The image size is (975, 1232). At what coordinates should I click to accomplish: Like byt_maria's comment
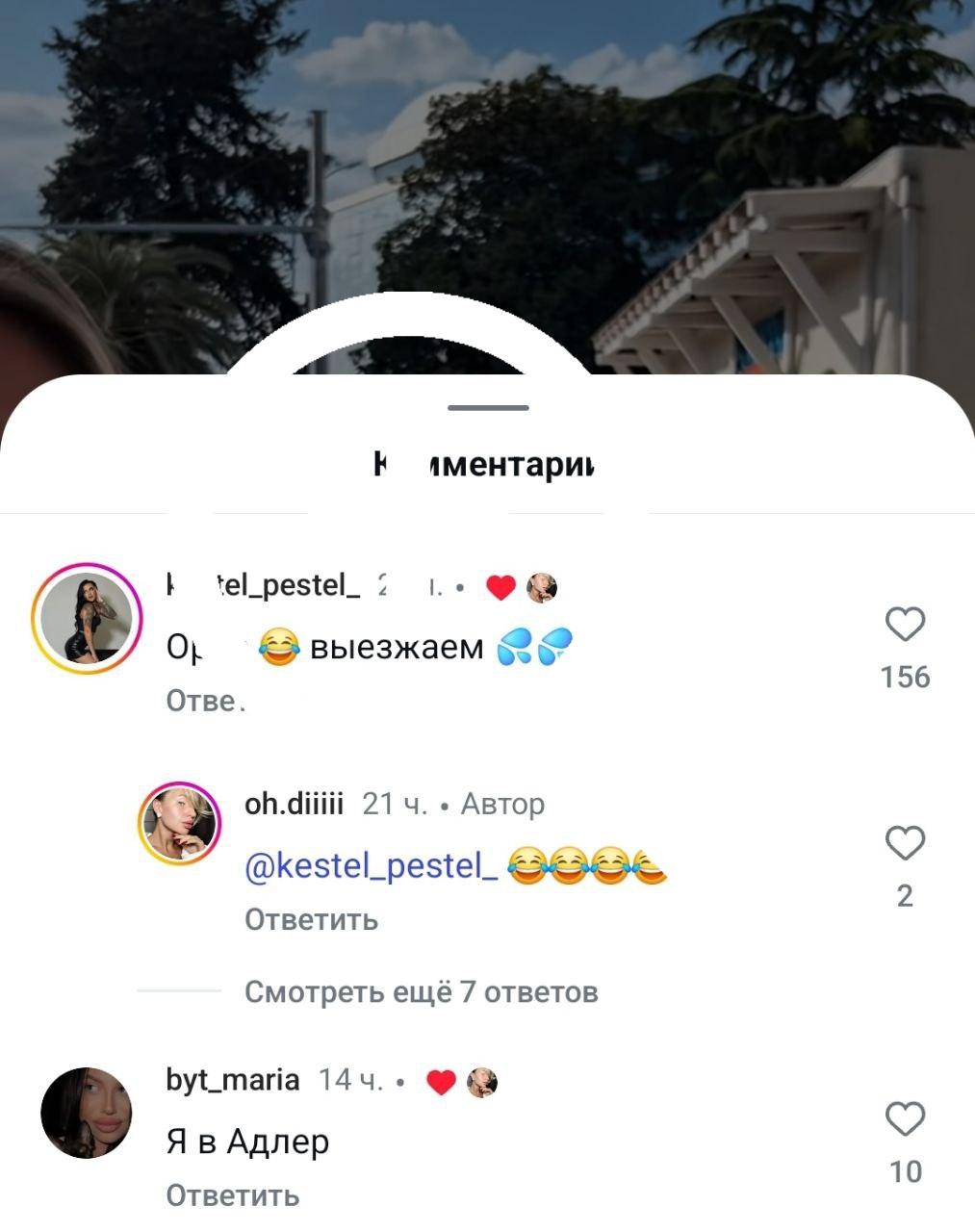coord(905,1119)
